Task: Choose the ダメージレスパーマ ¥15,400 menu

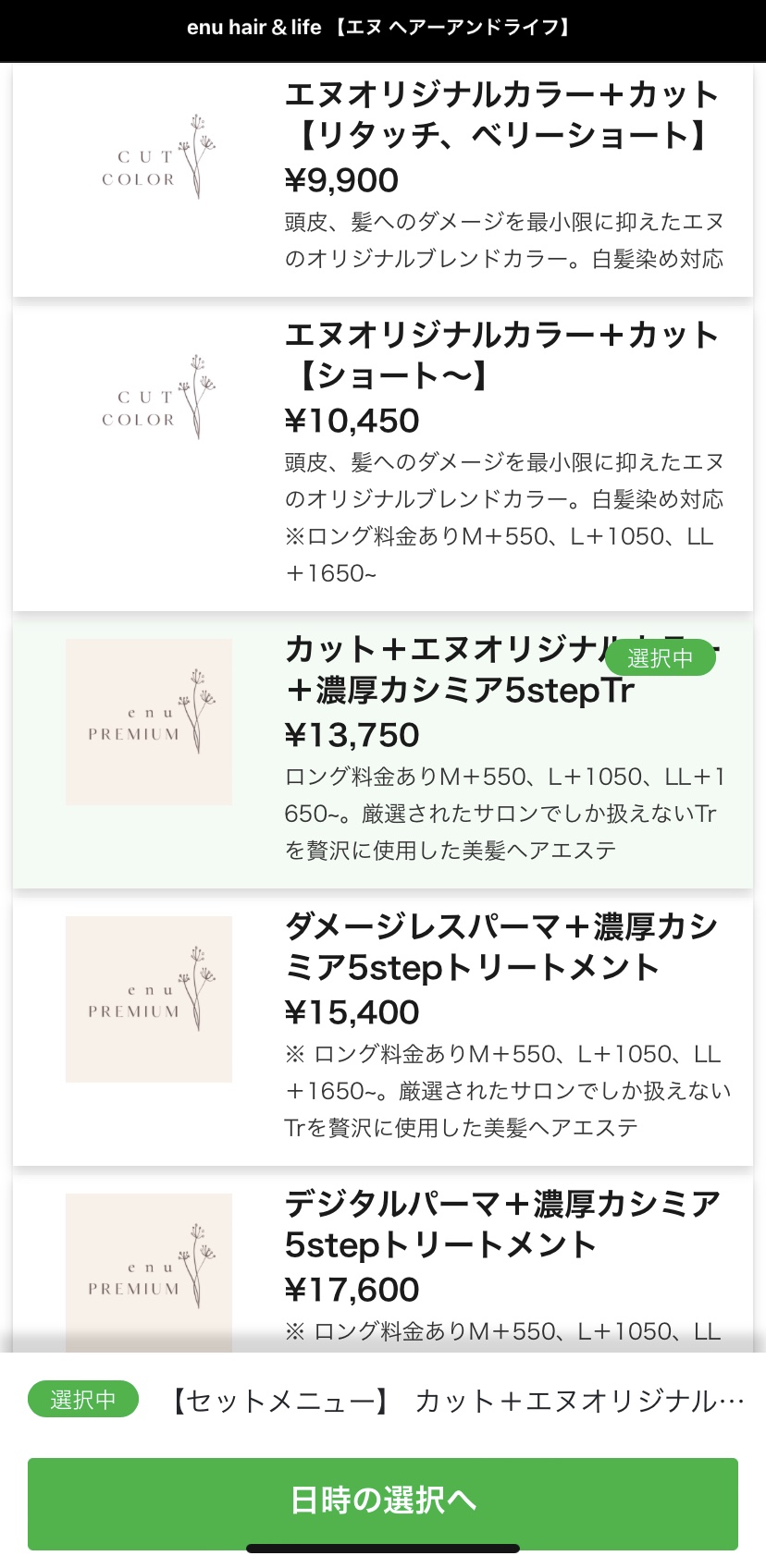Action: [x=383, y=1032]
